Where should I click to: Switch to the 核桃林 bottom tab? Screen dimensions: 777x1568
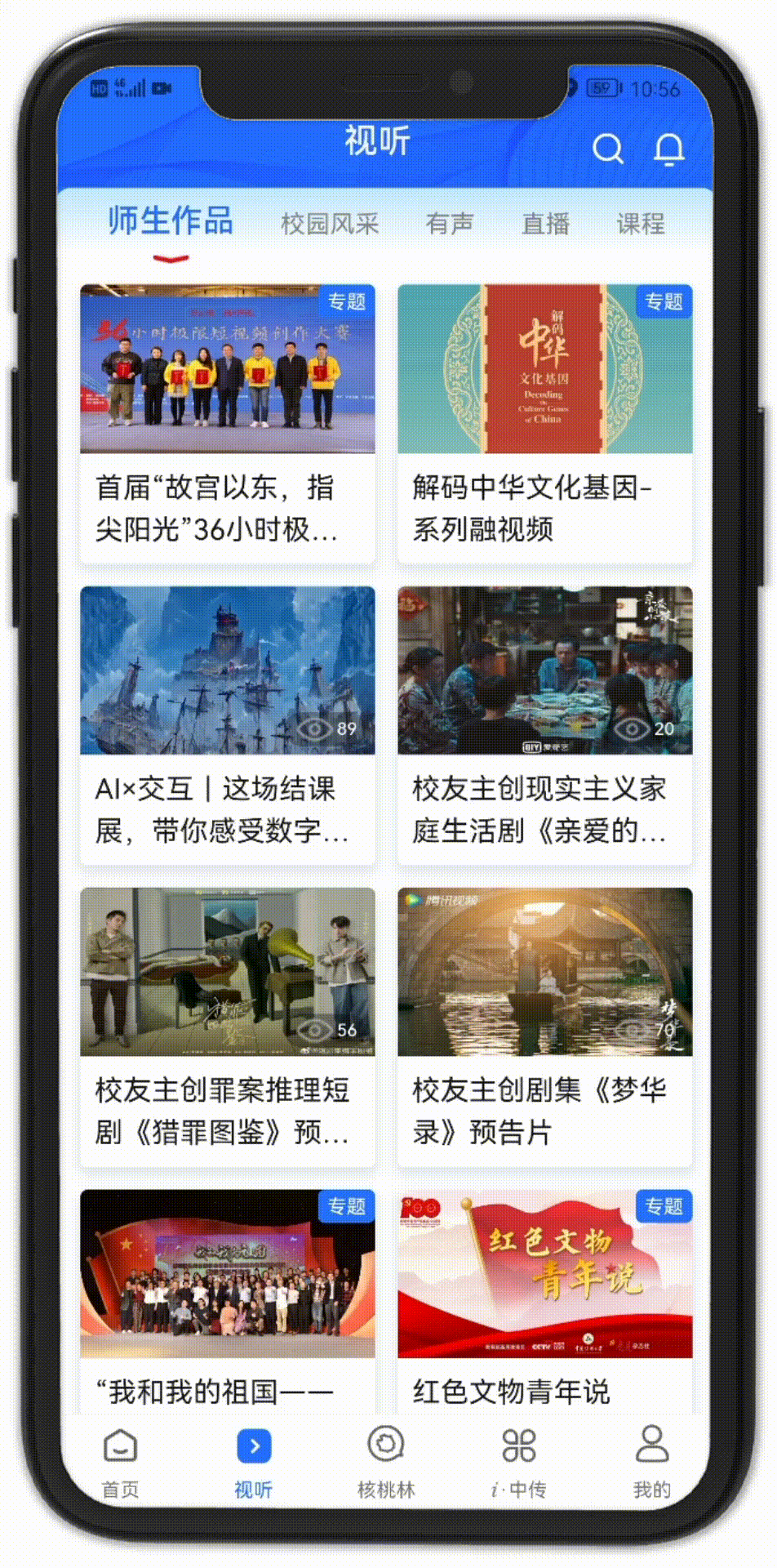click(x=386, y=1463)
